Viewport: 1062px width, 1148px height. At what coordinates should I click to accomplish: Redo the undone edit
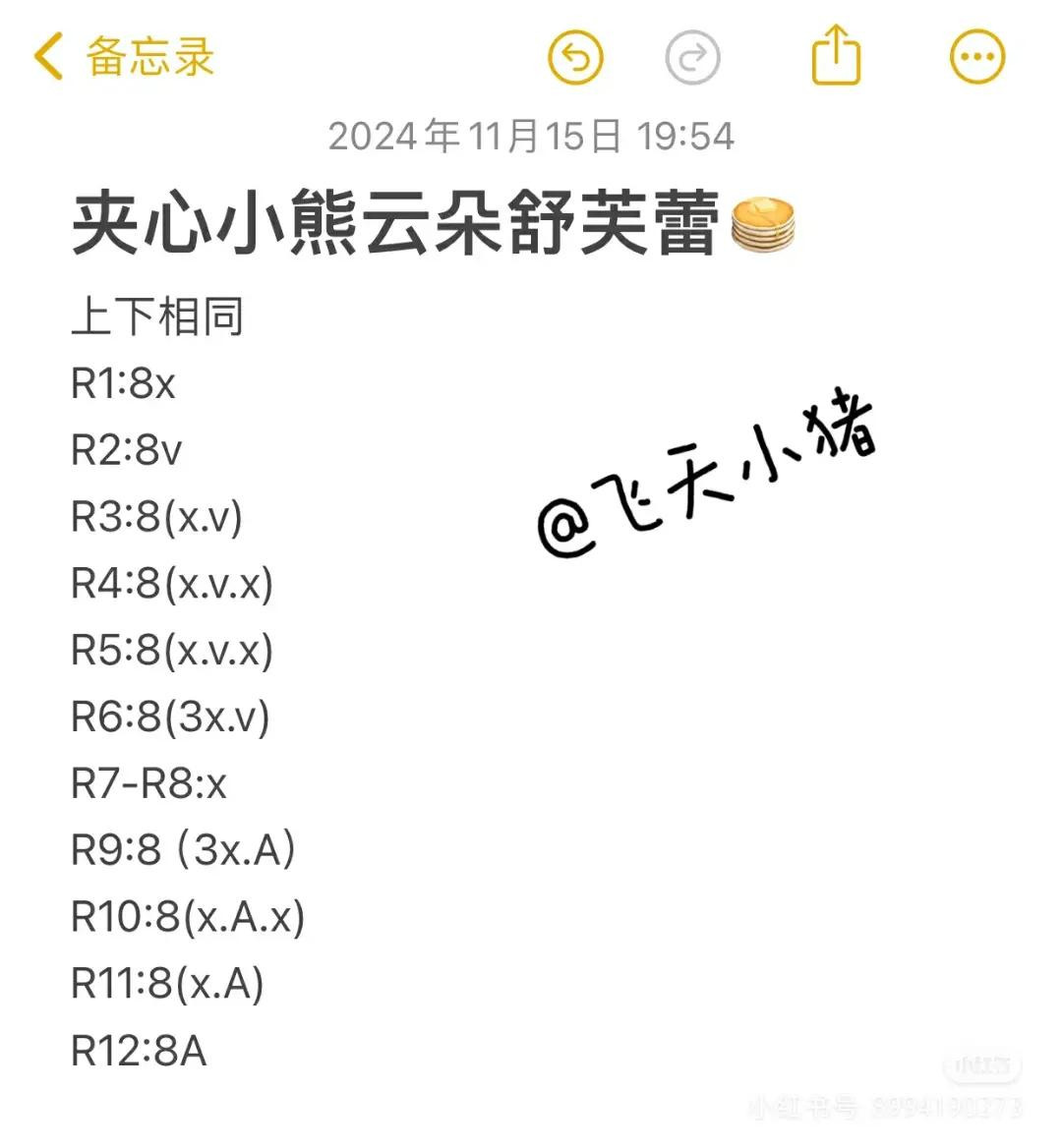pos(692,58)
